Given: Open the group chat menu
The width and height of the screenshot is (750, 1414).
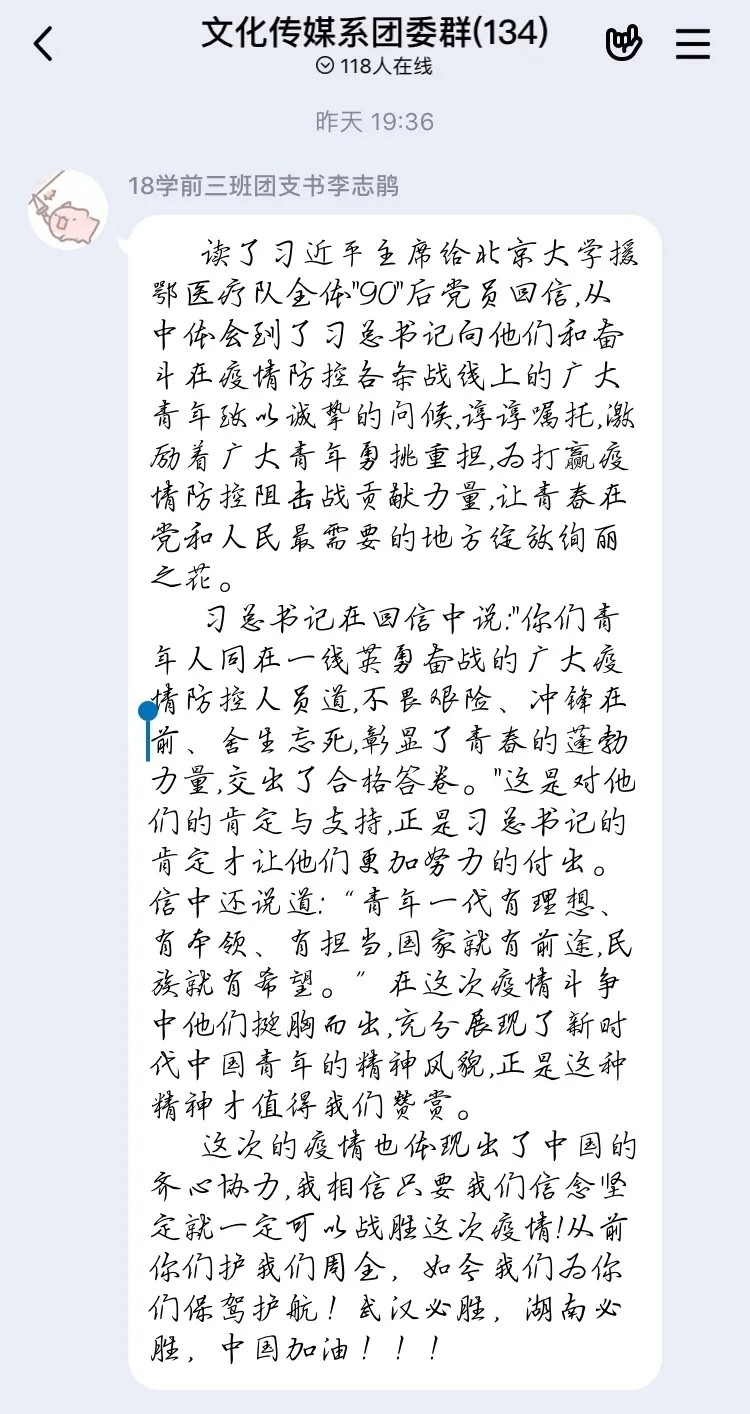Looking at the screenshot, I should coord(693,44).
